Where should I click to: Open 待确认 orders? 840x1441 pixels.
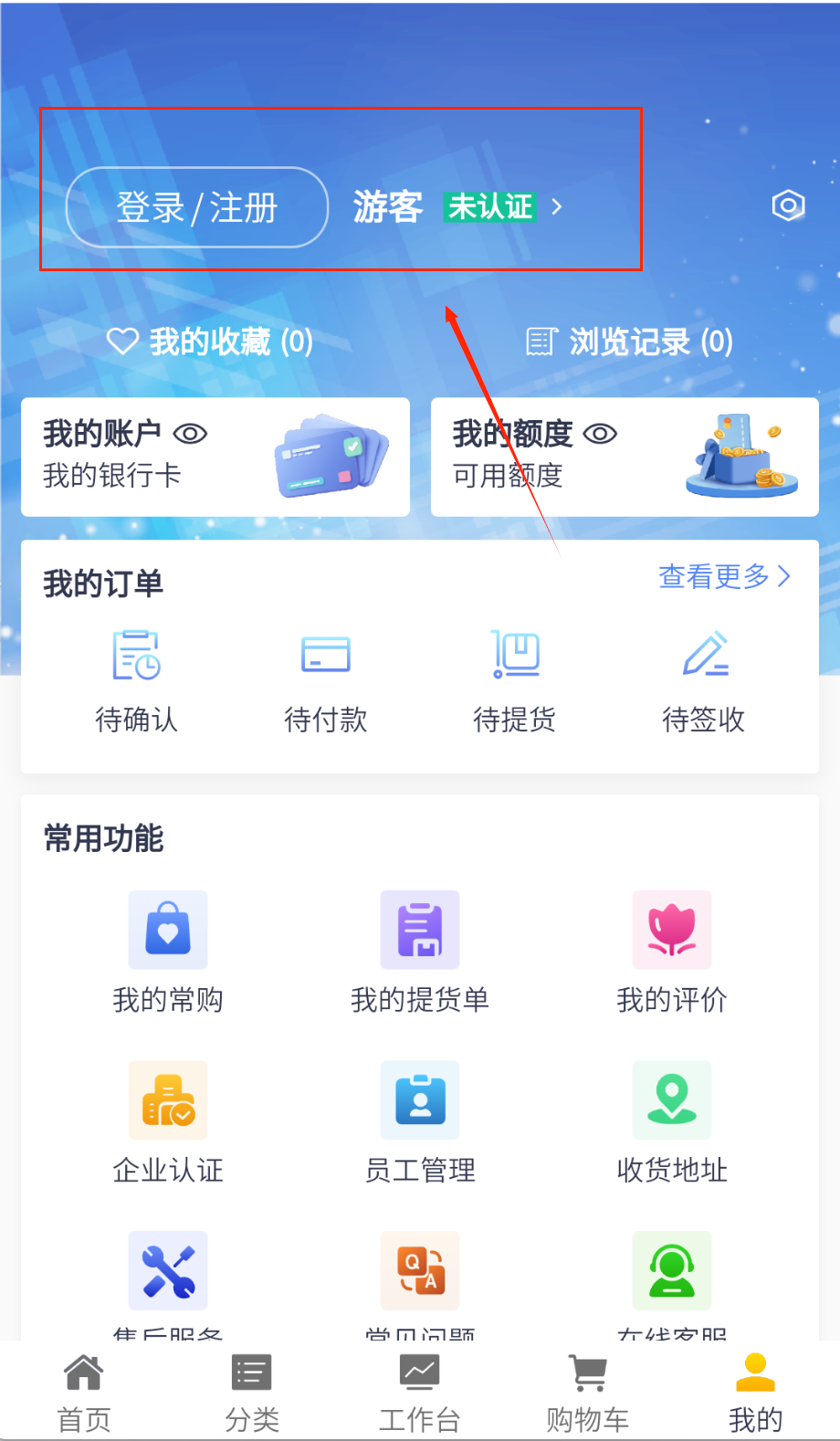[136, 680]
